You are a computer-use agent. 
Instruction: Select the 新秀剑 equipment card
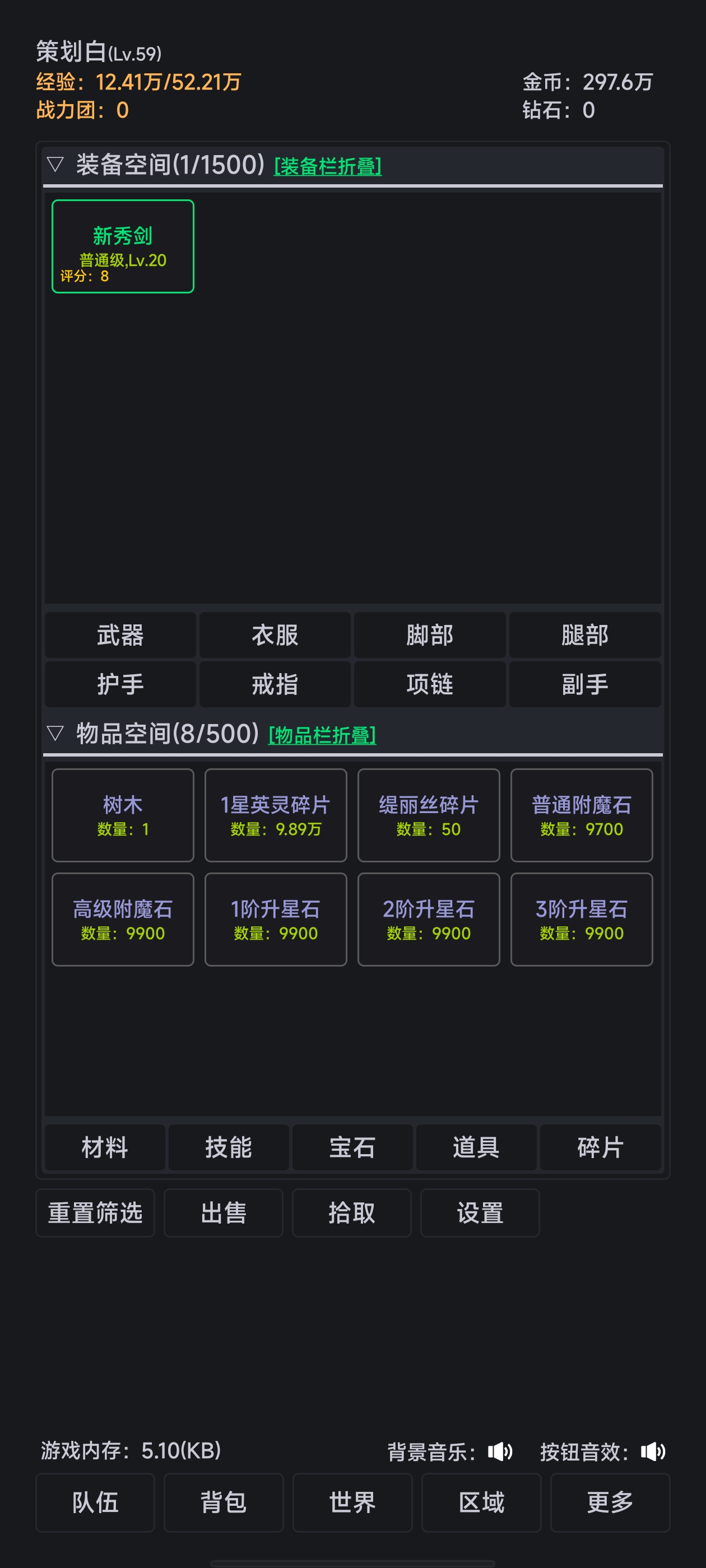click(x=123, y=245)
